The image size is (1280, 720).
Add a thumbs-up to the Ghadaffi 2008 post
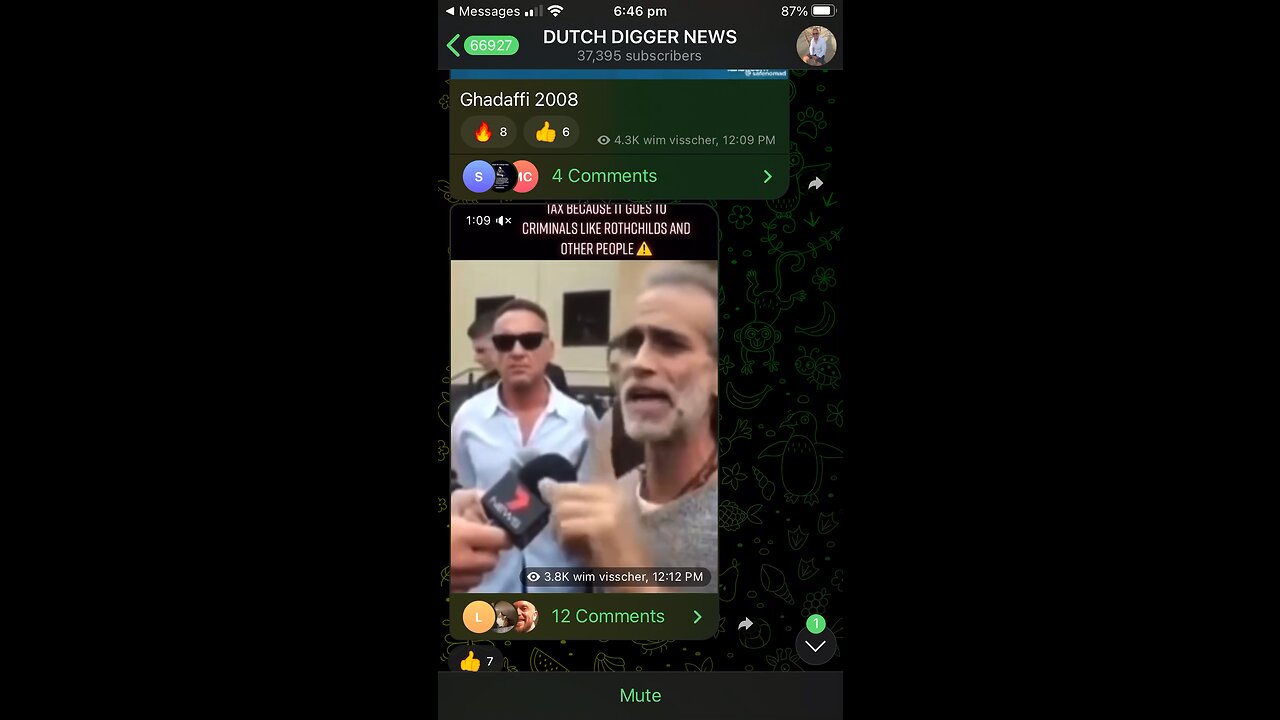(x=551, y=132)
